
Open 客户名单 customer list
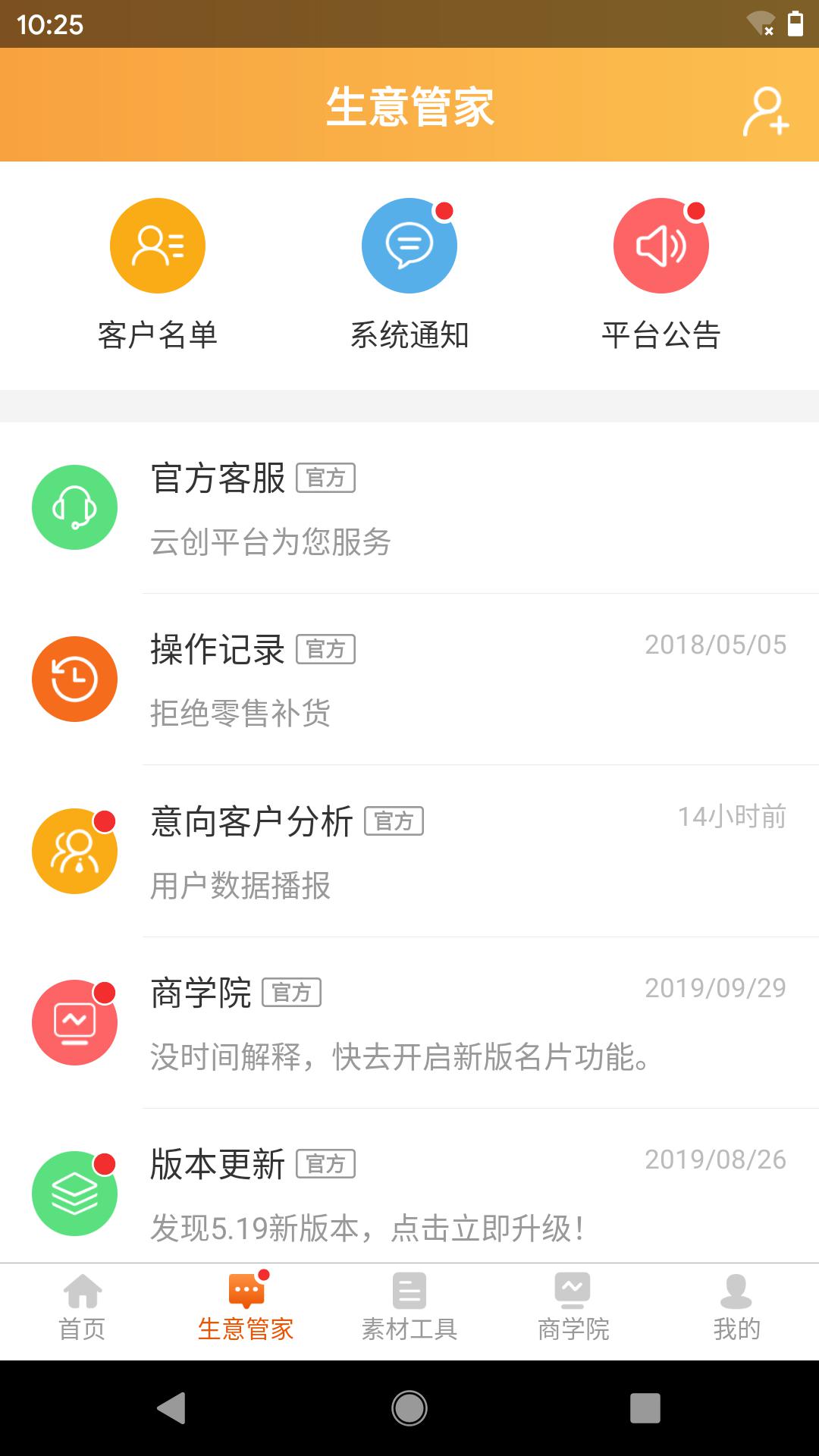[x=158, y=273]
